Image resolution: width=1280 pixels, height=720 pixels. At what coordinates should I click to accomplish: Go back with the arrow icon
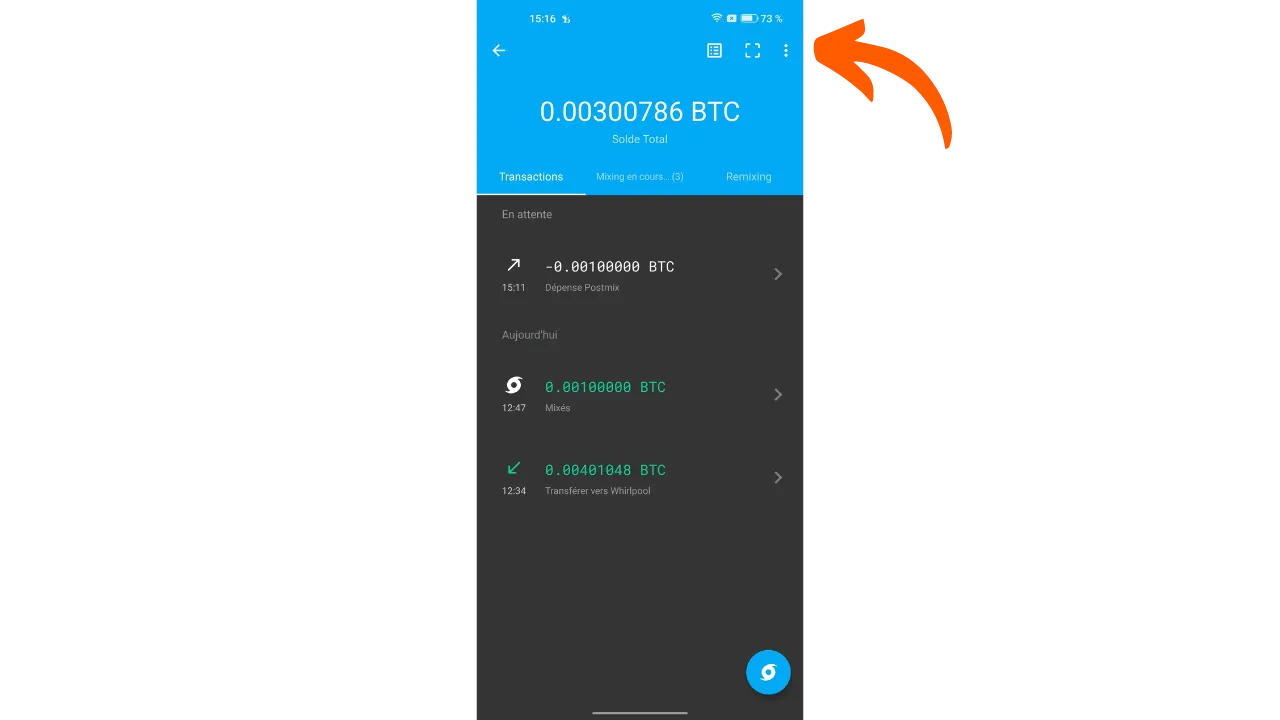point(499,51)
